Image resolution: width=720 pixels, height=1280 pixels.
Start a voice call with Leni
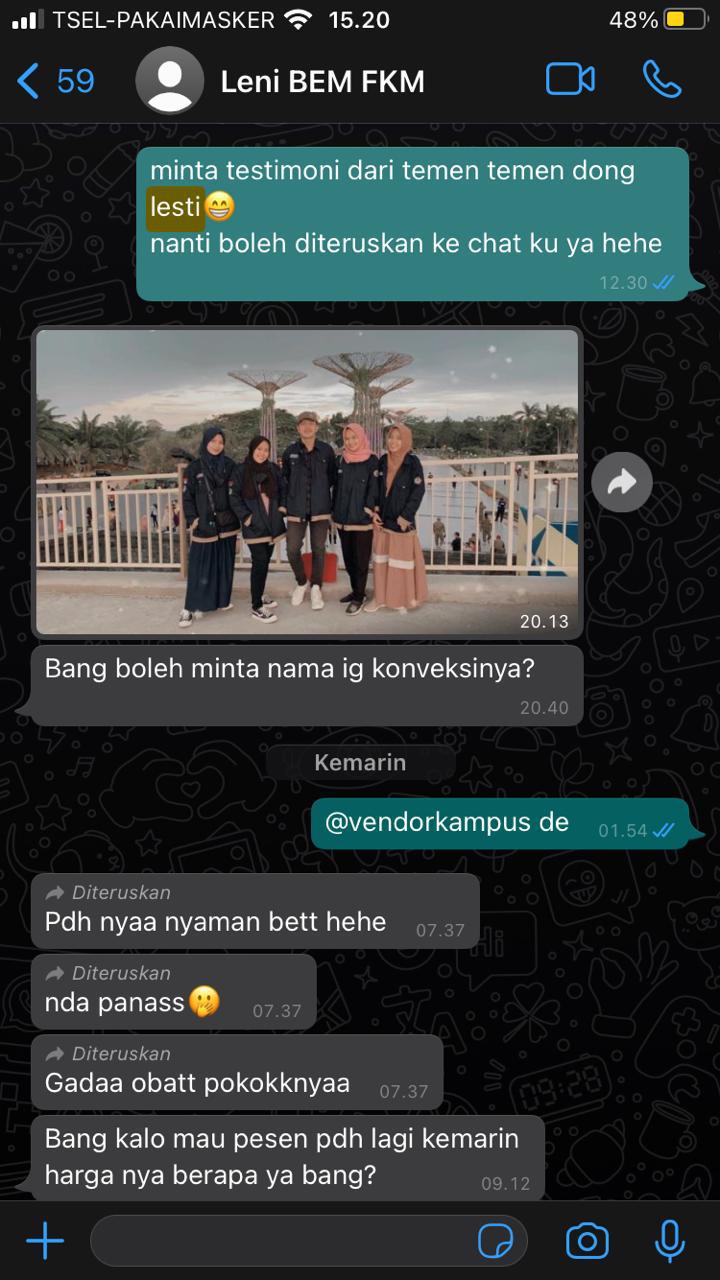(661, 80)
